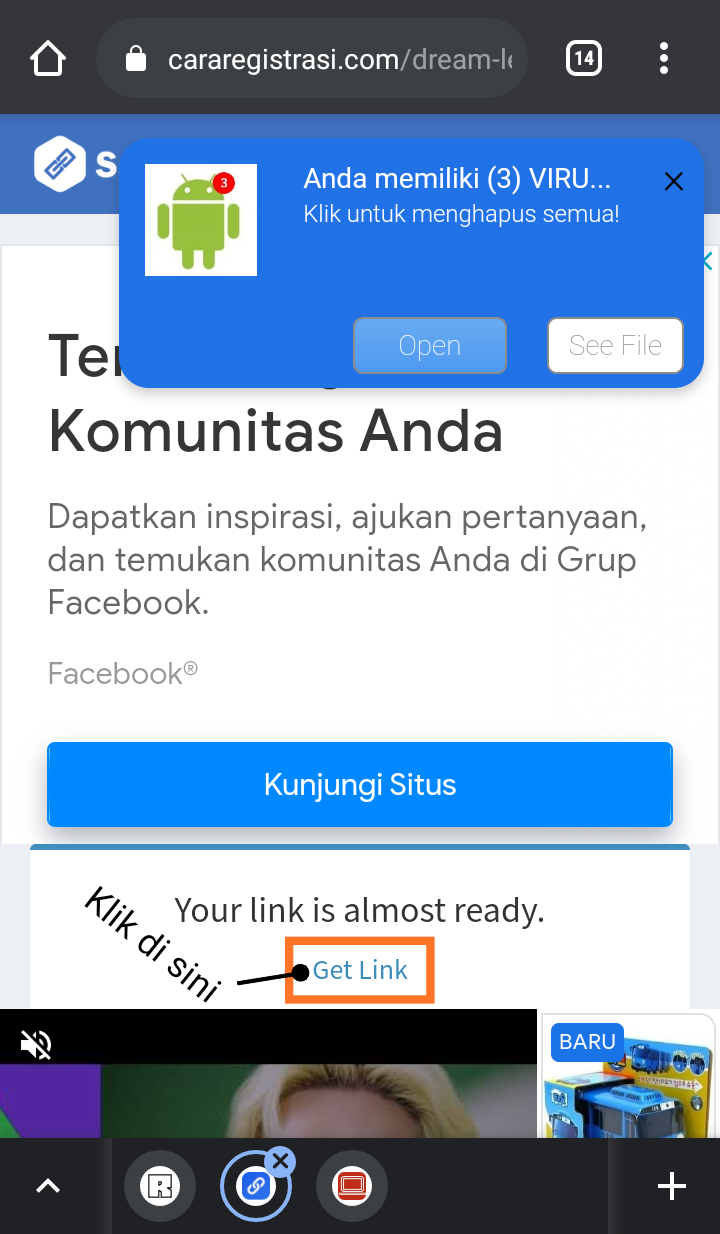
Task: Close the current link tab
Action: point(281,1161)
